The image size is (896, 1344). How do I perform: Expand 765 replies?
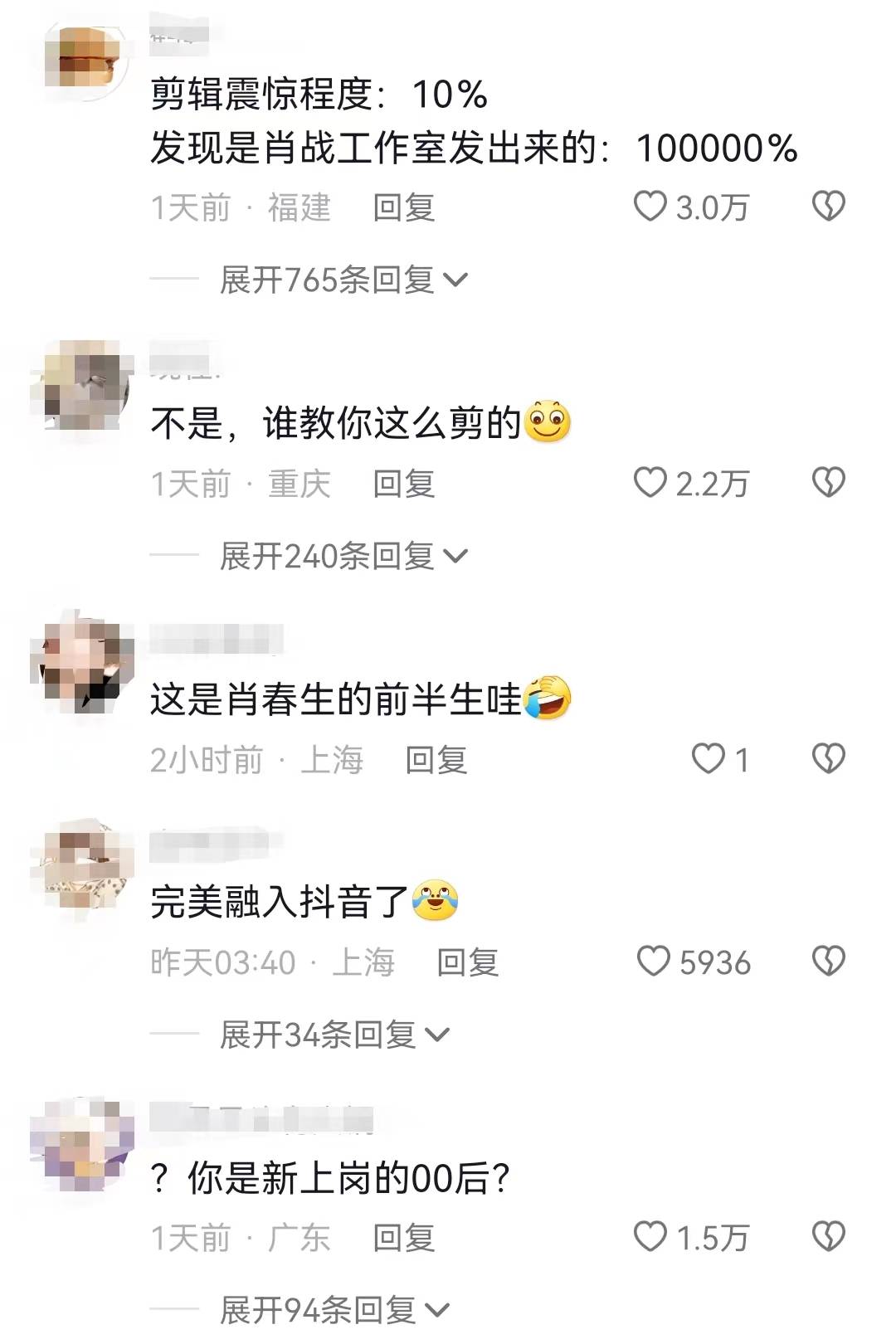click(x=343, y=280)
